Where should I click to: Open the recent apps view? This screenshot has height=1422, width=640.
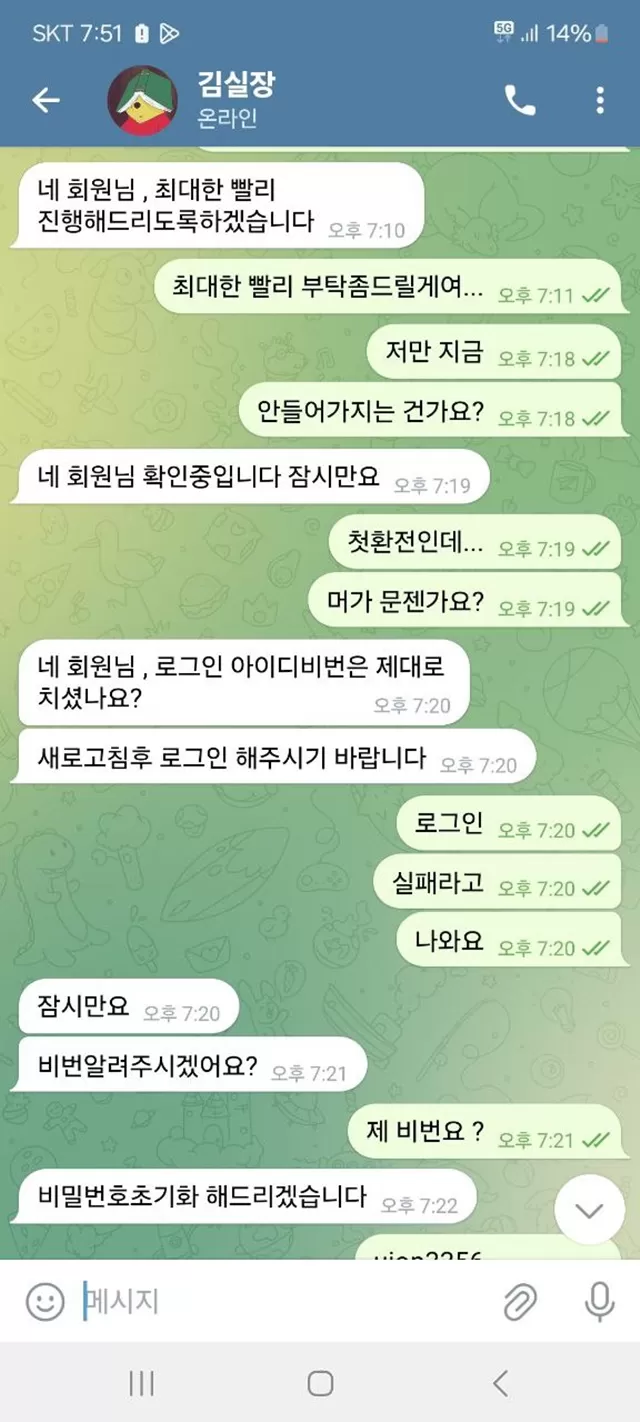[x=141, y=1383]
